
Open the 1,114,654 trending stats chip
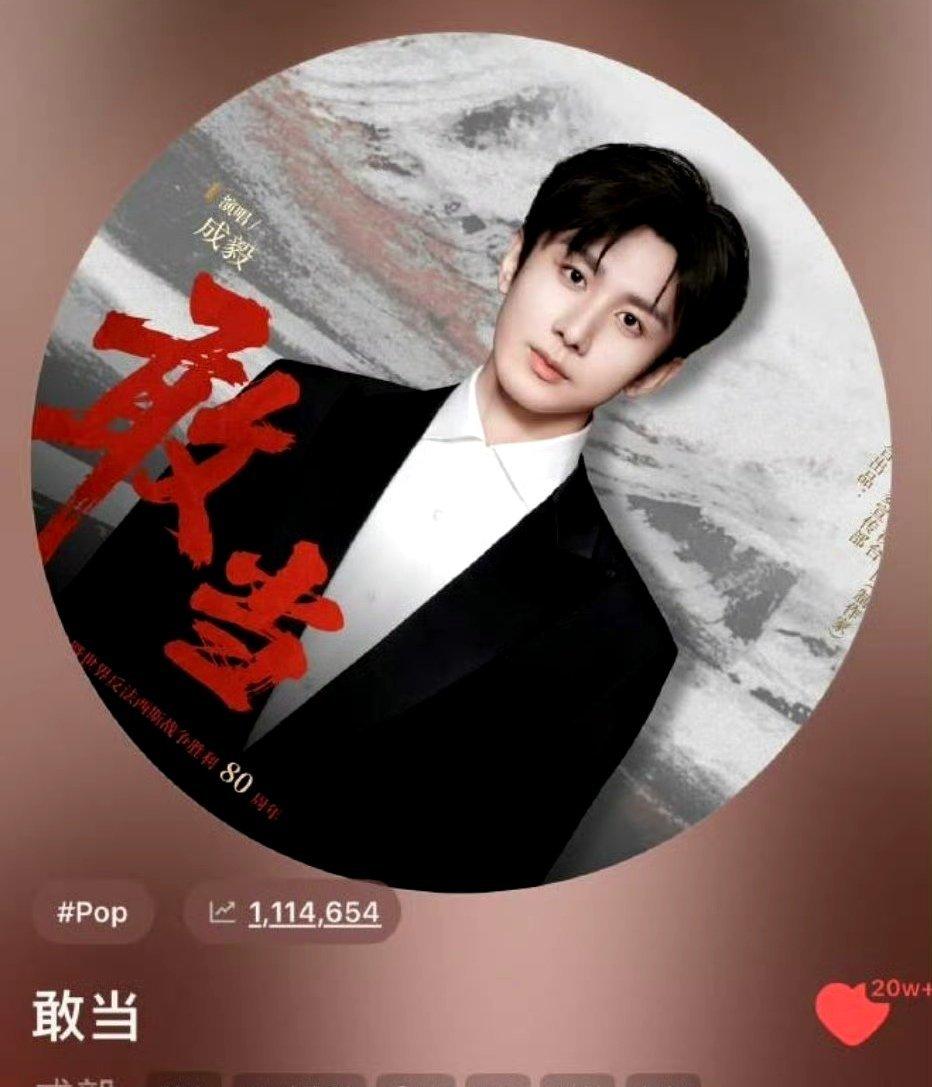293,912
